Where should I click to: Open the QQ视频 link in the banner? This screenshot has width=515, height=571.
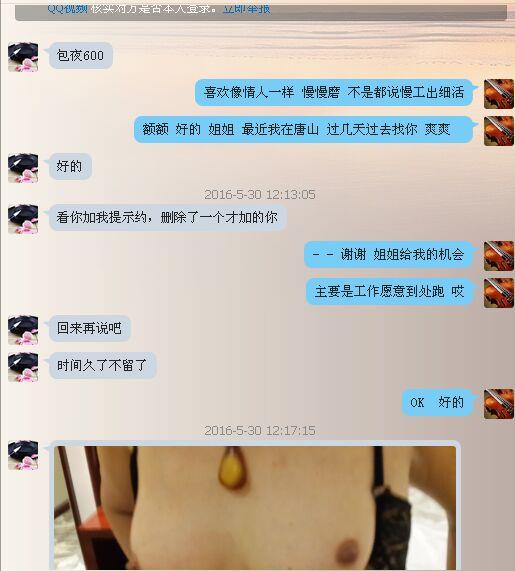[67, 8]
